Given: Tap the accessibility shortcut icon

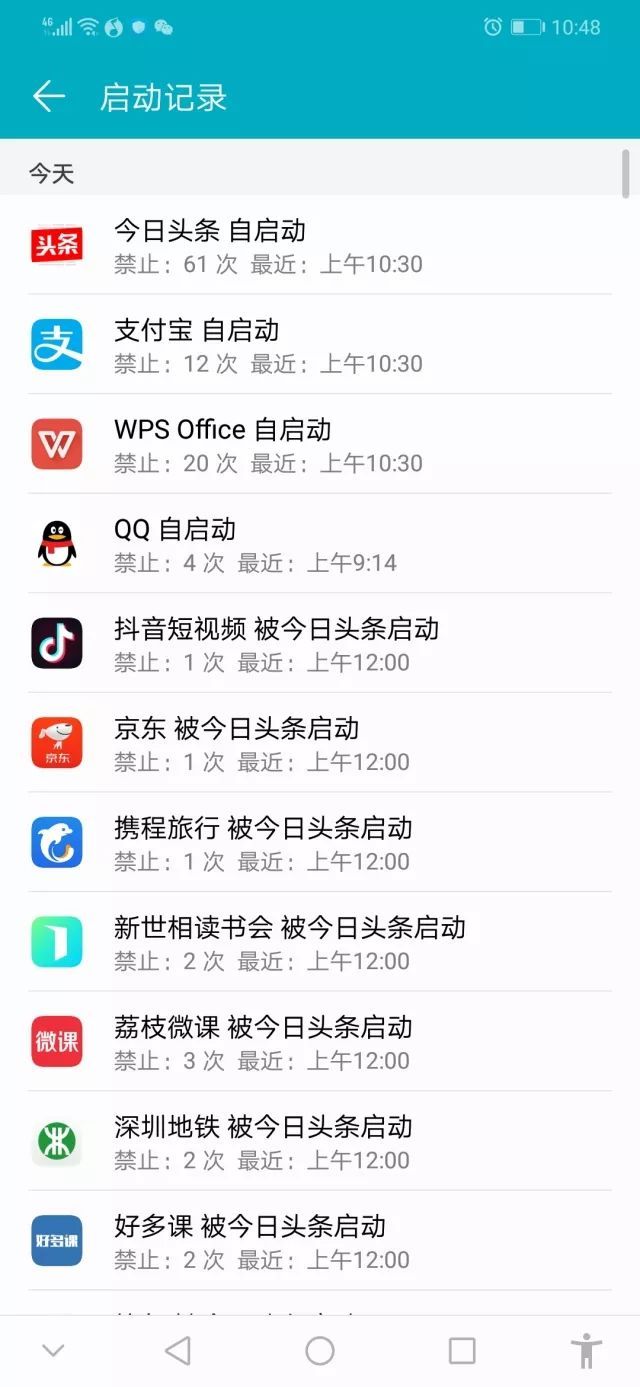Looking at the screenshot, I should (x=586, y=1351).
